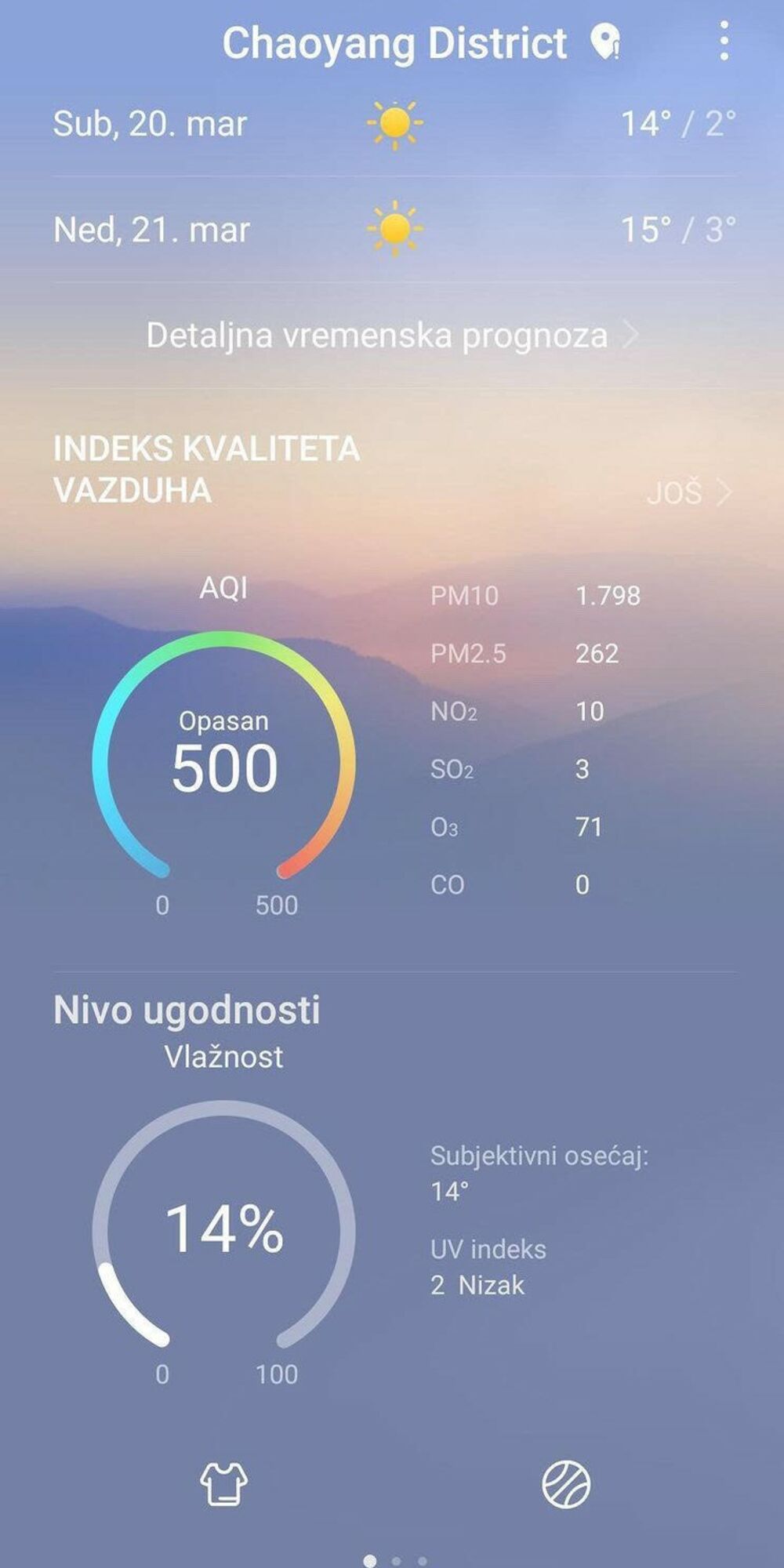Open JOŠ air quality details
This screenshot has height=1568, width=784.
coord(688,492)
